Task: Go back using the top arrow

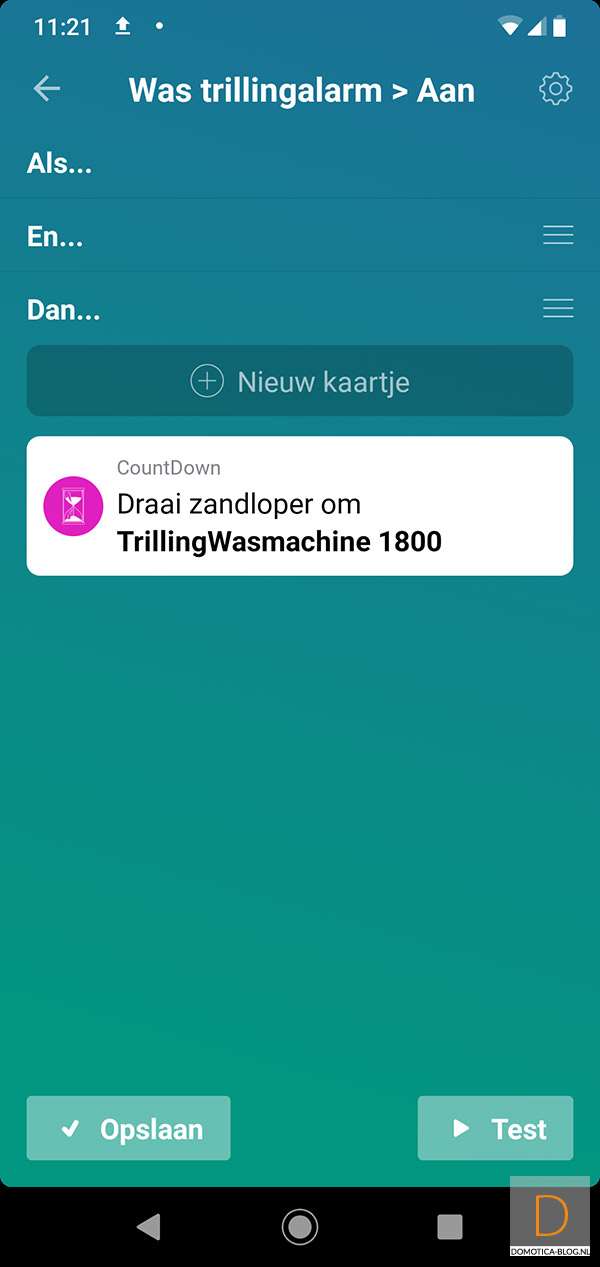Action: coord(47,89)
